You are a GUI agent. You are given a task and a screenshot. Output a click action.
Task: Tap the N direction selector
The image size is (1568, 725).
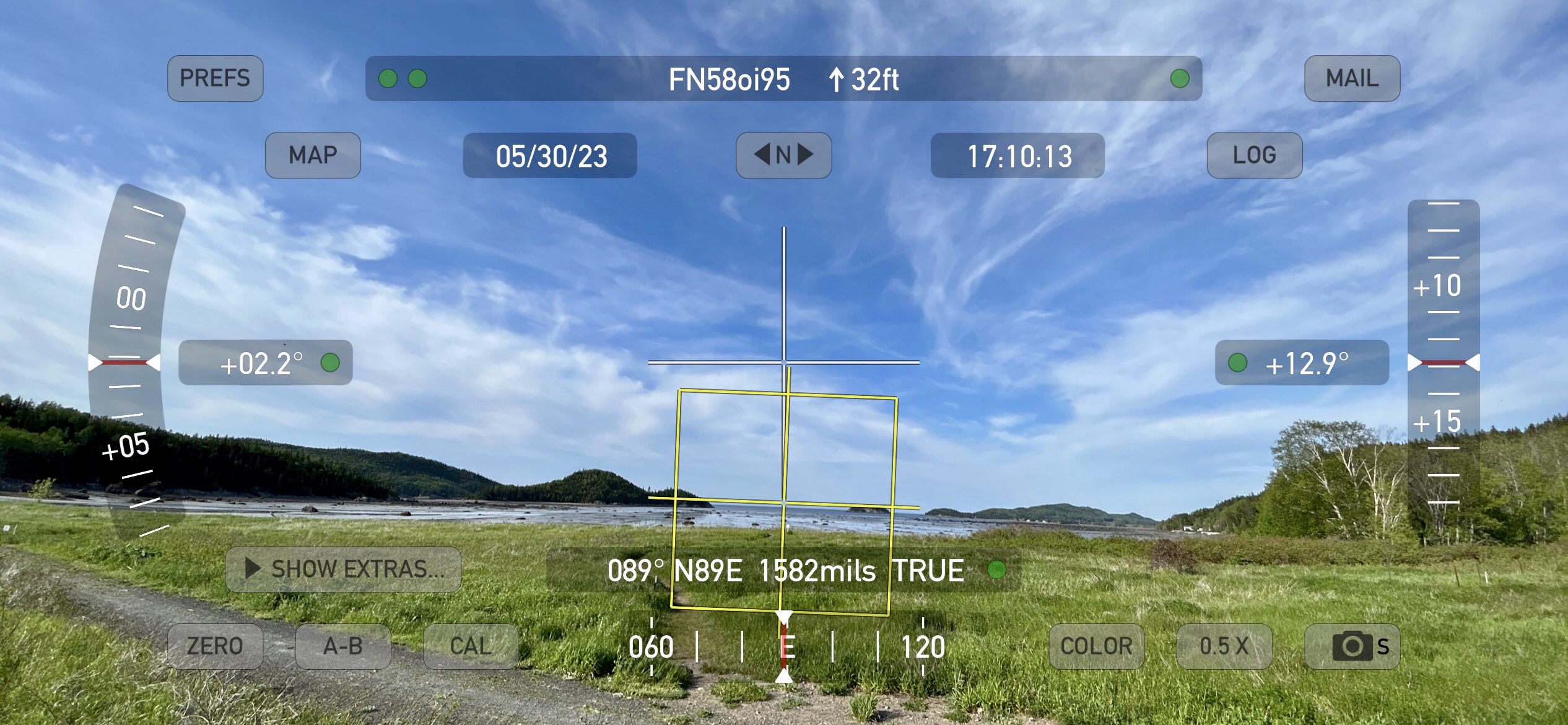coord(783,155)
